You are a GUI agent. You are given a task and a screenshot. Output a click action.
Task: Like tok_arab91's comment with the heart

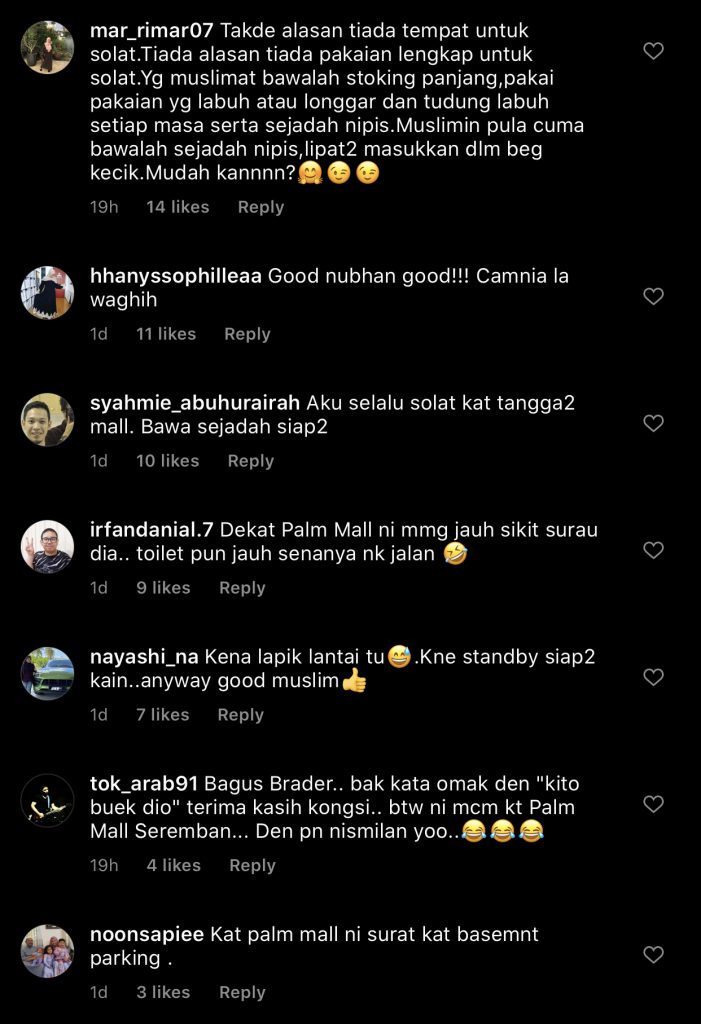click(x=653, y=804)
